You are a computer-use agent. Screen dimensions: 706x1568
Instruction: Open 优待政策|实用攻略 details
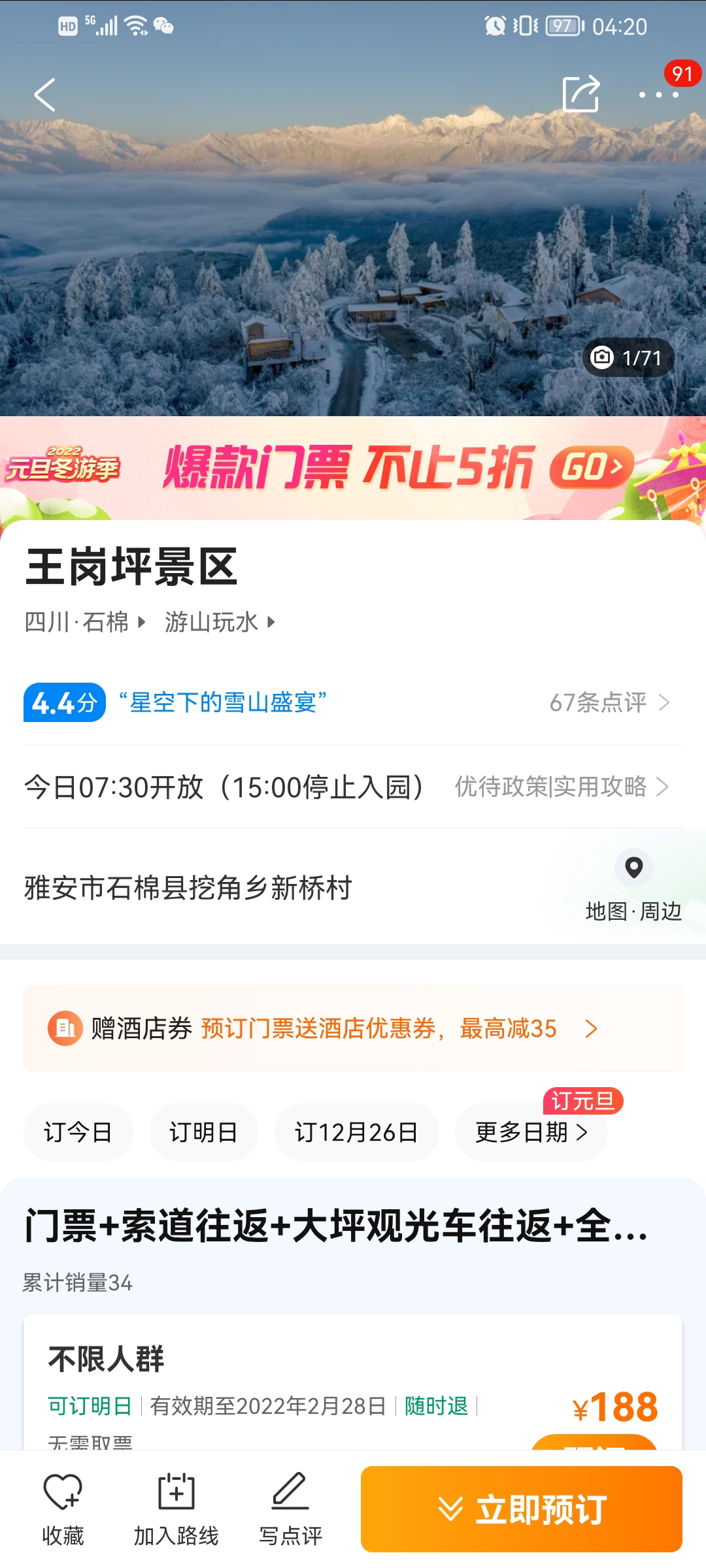tap(561, 787)
